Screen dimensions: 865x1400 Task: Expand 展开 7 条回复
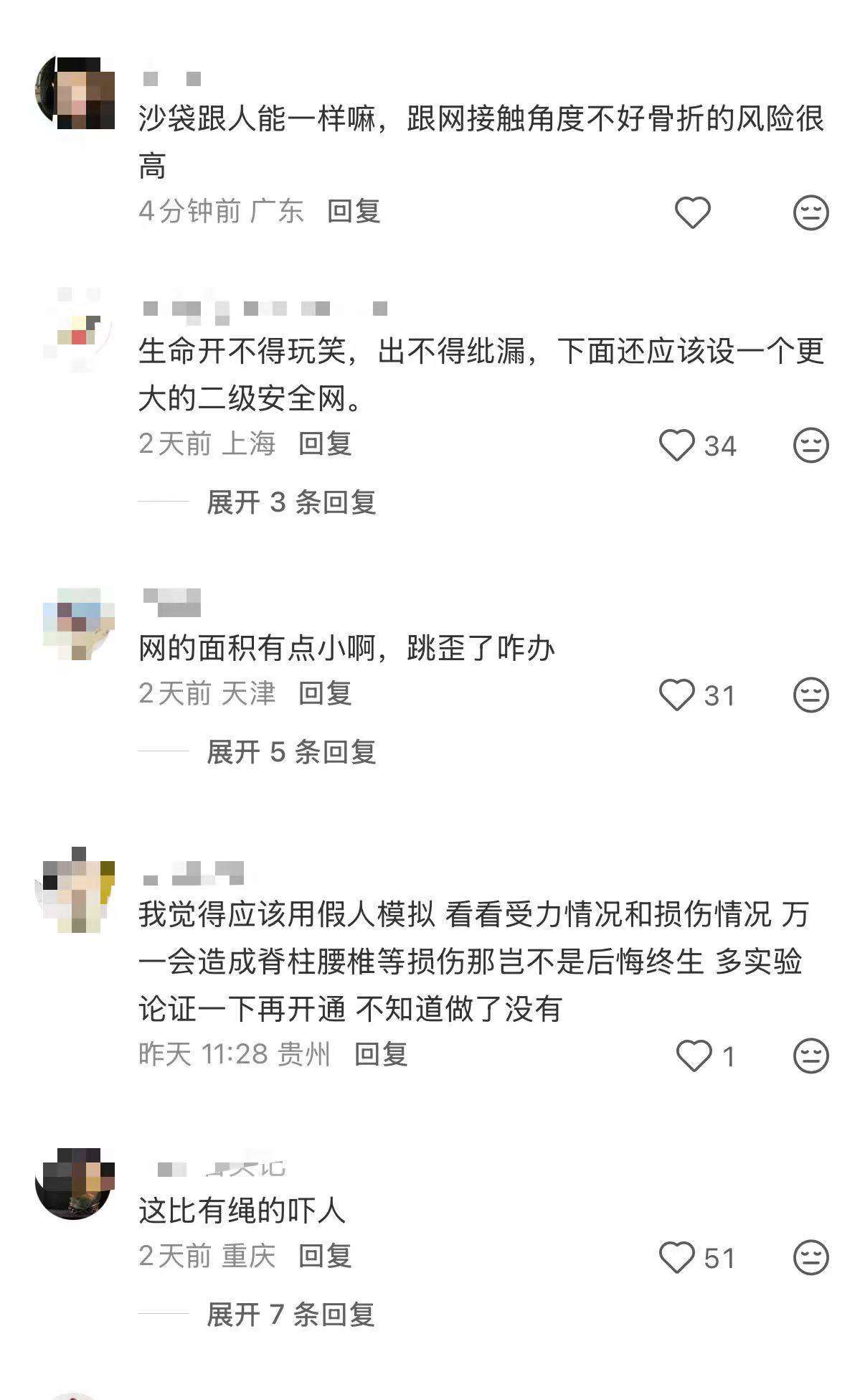pyautogui.click(x=290, y=1315)
